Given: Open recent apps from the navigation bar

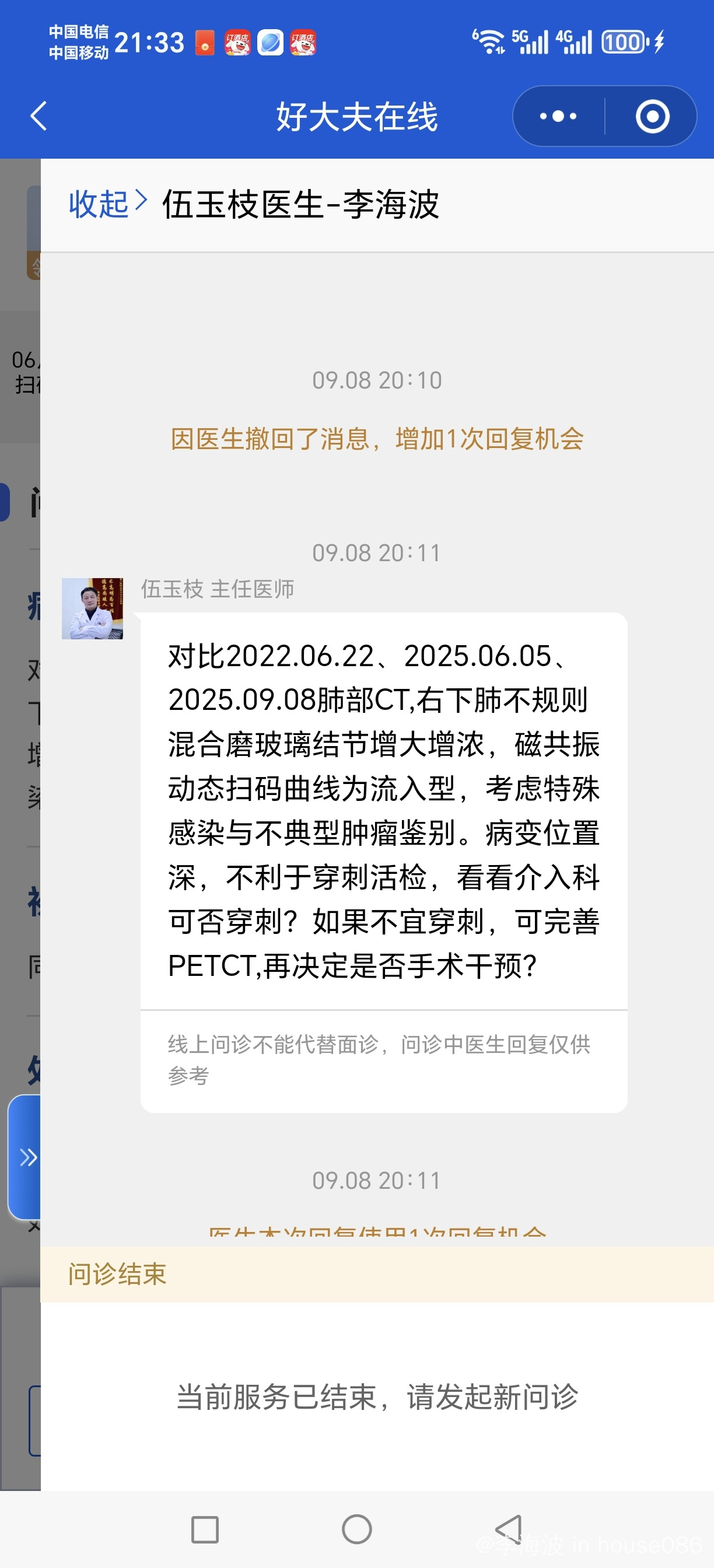Looking at the screenshot, I should pos(205,1529).
